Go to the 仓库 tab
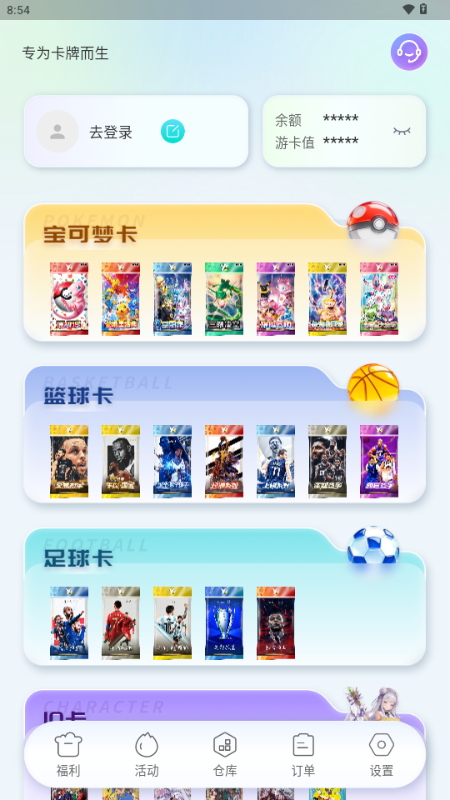The width and height of the screenshot is (450, 800). [x=224, y=755]
